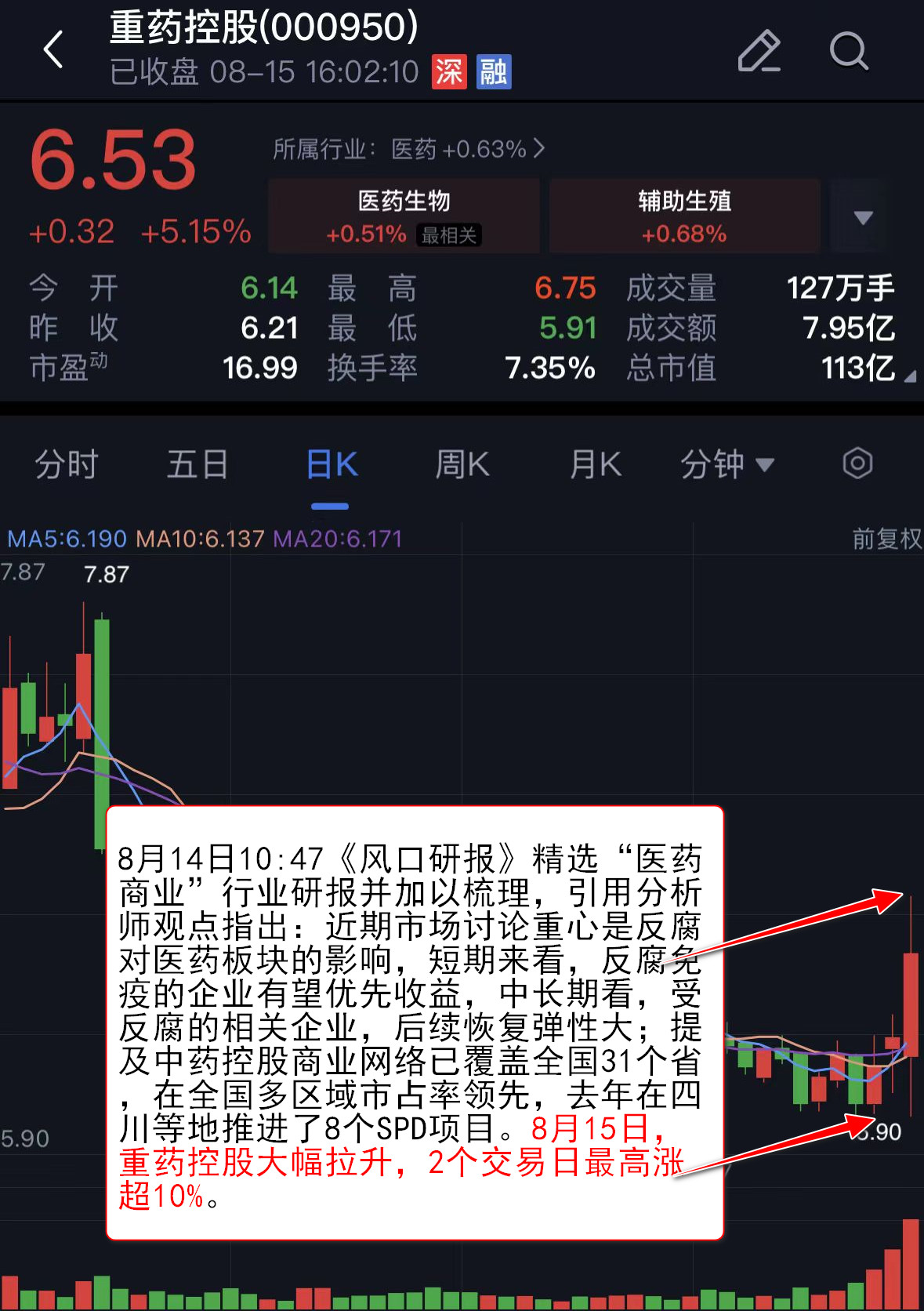Switch to the 周K chart tab
924x1311 pixels.
(462, 464)
